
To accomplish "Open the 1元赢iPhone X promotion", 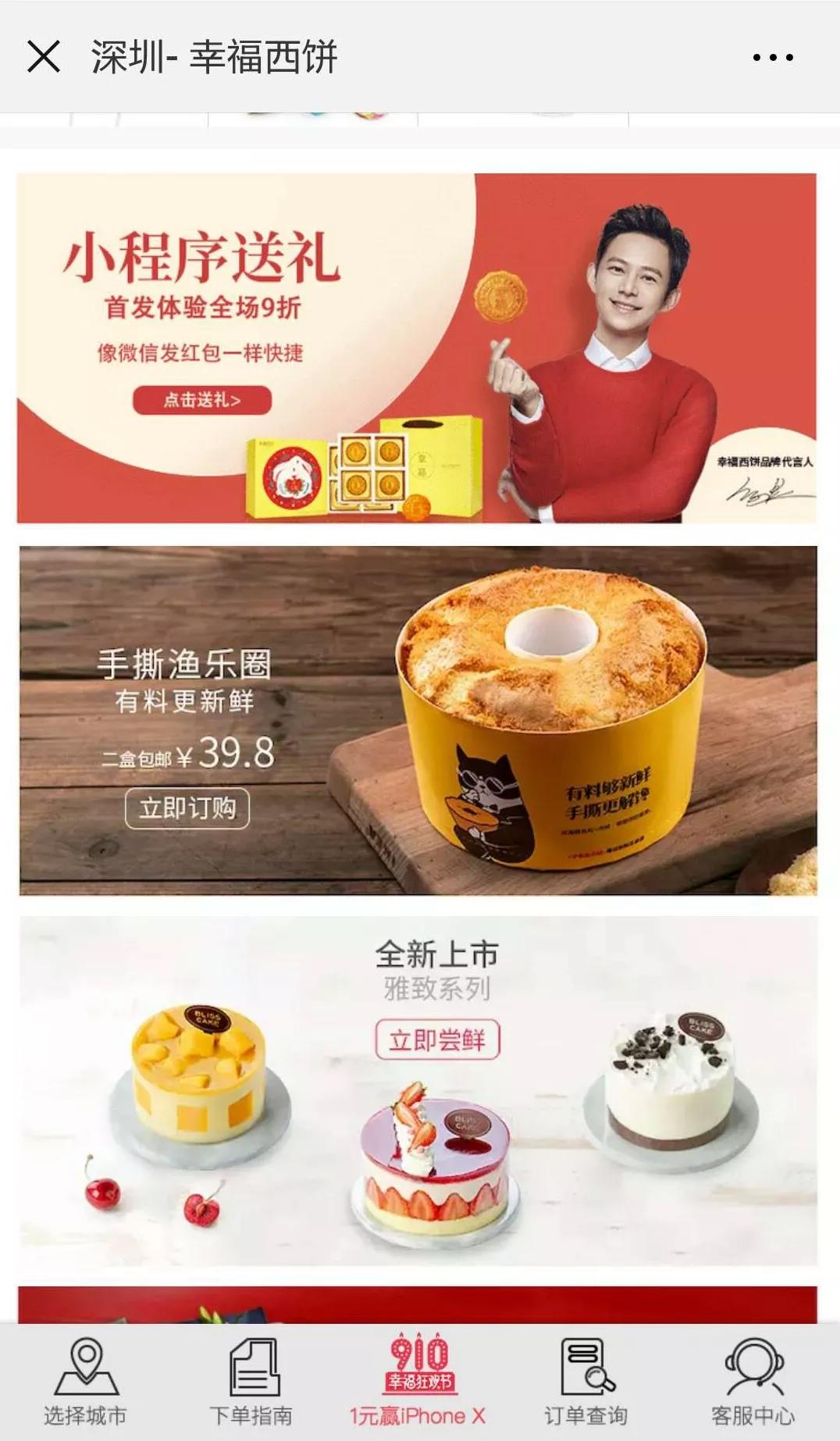I will 418,1382.
